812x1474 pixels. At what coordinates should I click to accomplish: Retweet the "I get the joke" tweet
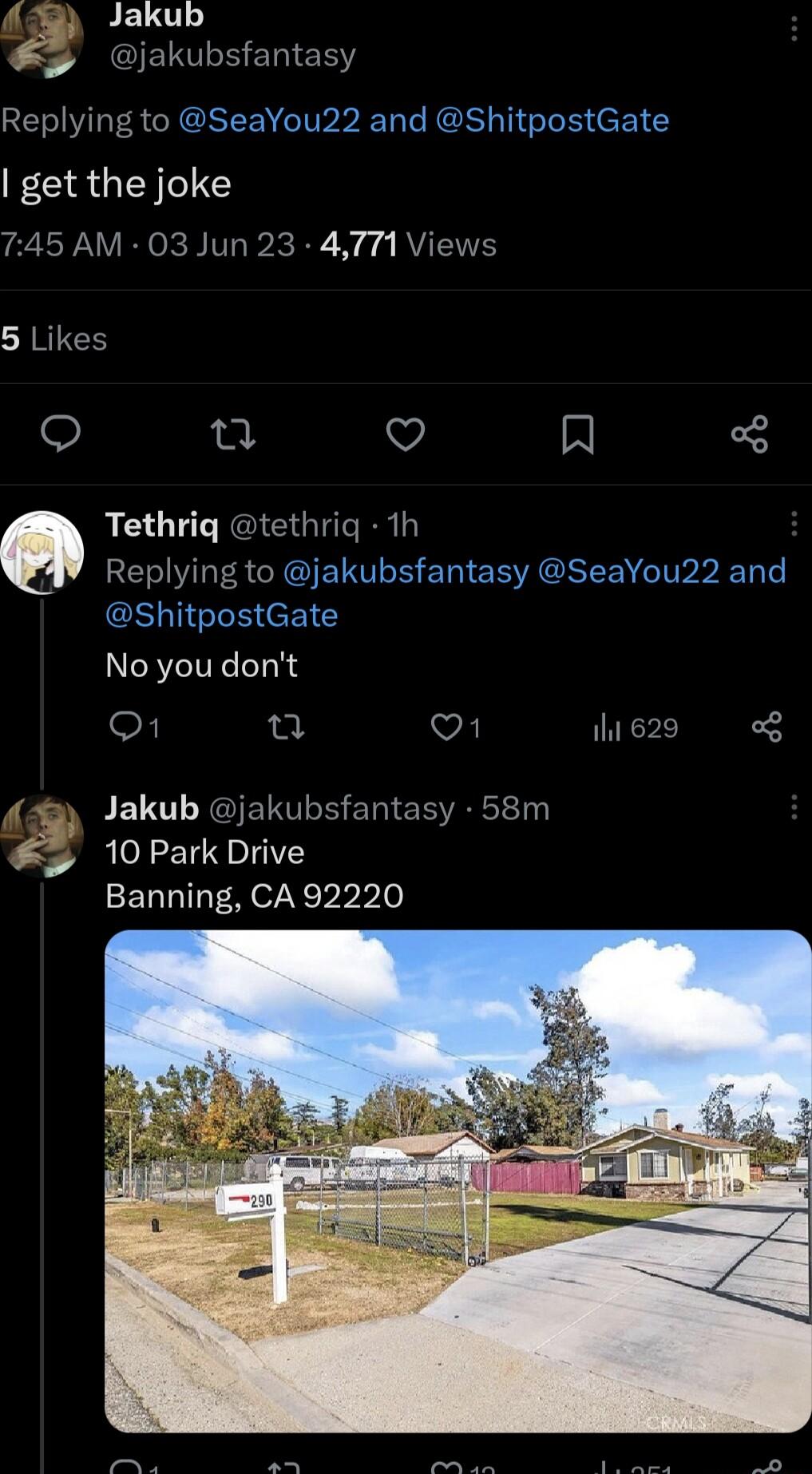(232, 435)
